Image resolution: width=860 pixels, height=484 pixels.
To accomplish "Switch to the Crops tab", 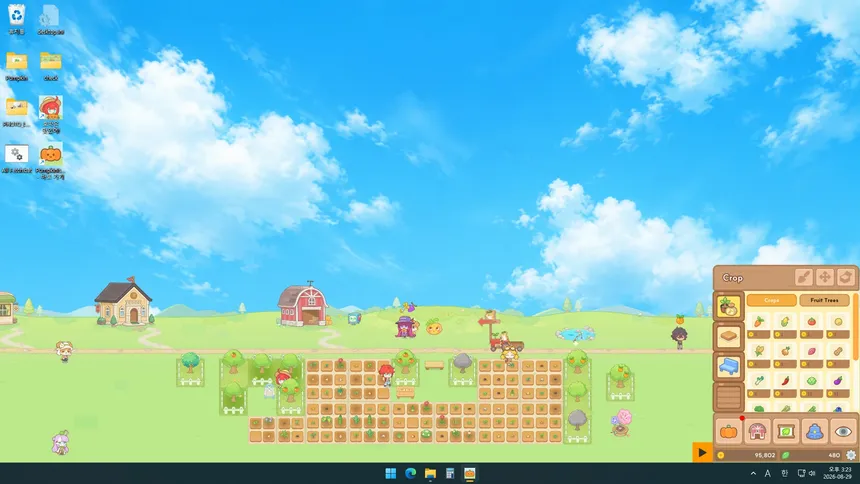I will [x=772, y=300].
